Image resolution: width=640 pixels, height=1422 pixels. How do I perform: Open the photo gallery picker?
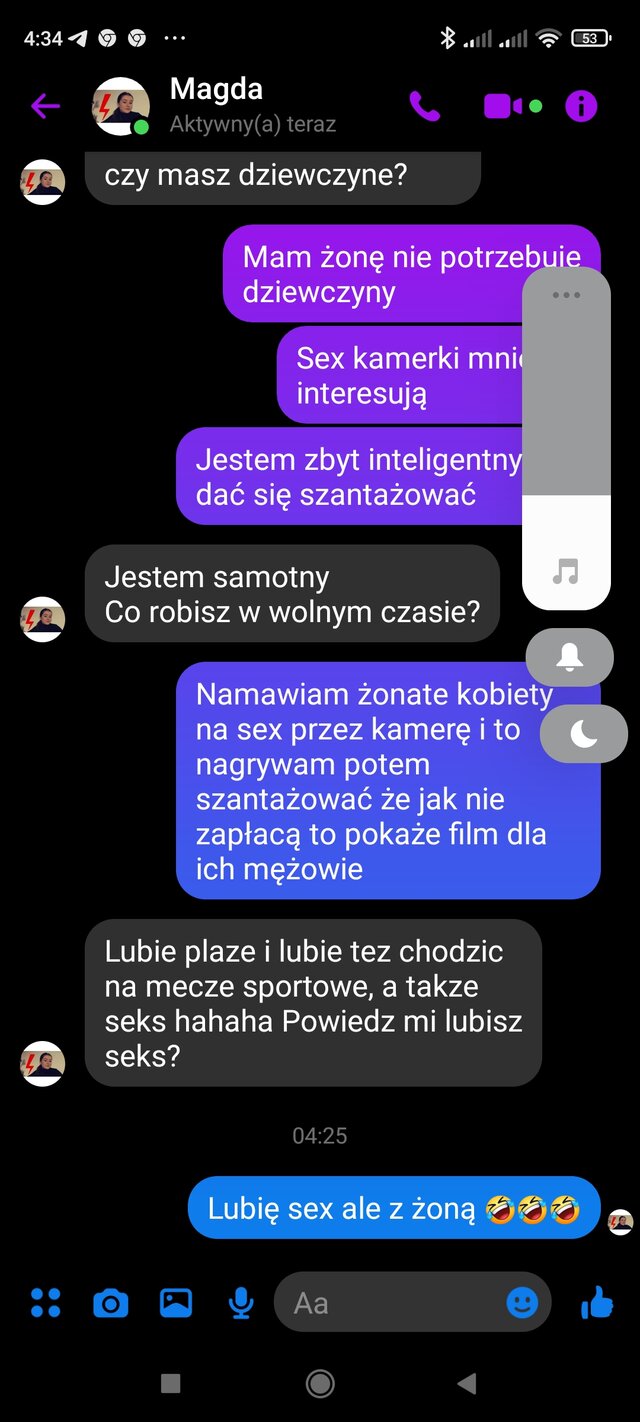pyautogui.click(x=176, y=1302)
